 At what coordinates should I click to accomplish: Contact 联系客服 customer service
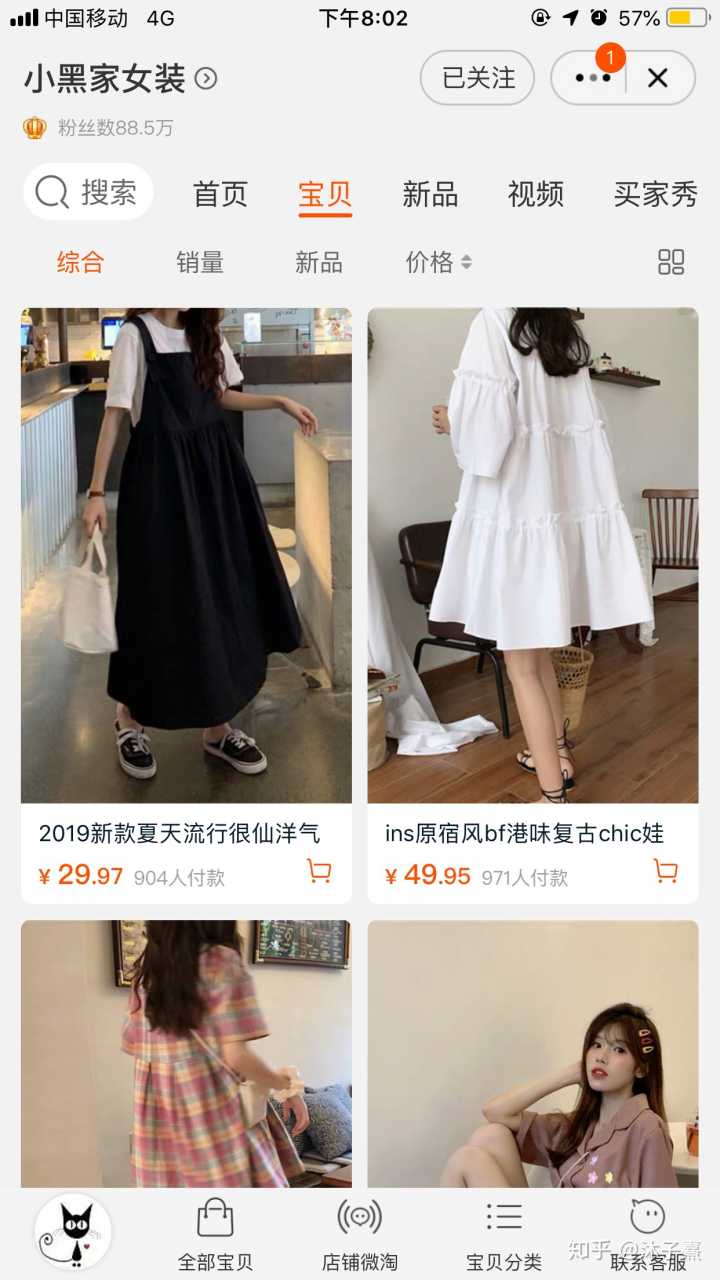point(648,1233)
